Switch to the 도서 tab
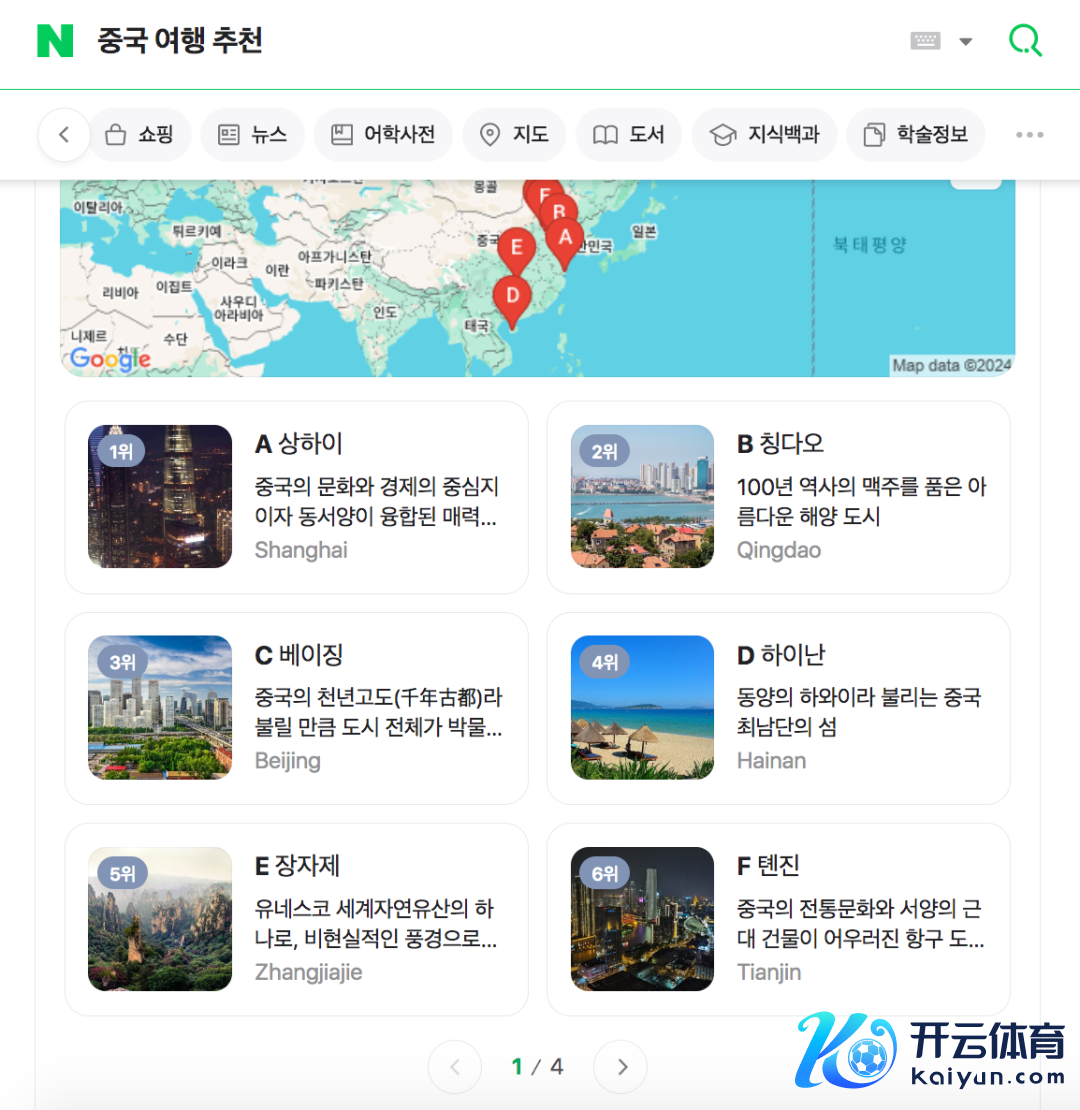Viewport: 1080px width, 1110px height. 629,135
